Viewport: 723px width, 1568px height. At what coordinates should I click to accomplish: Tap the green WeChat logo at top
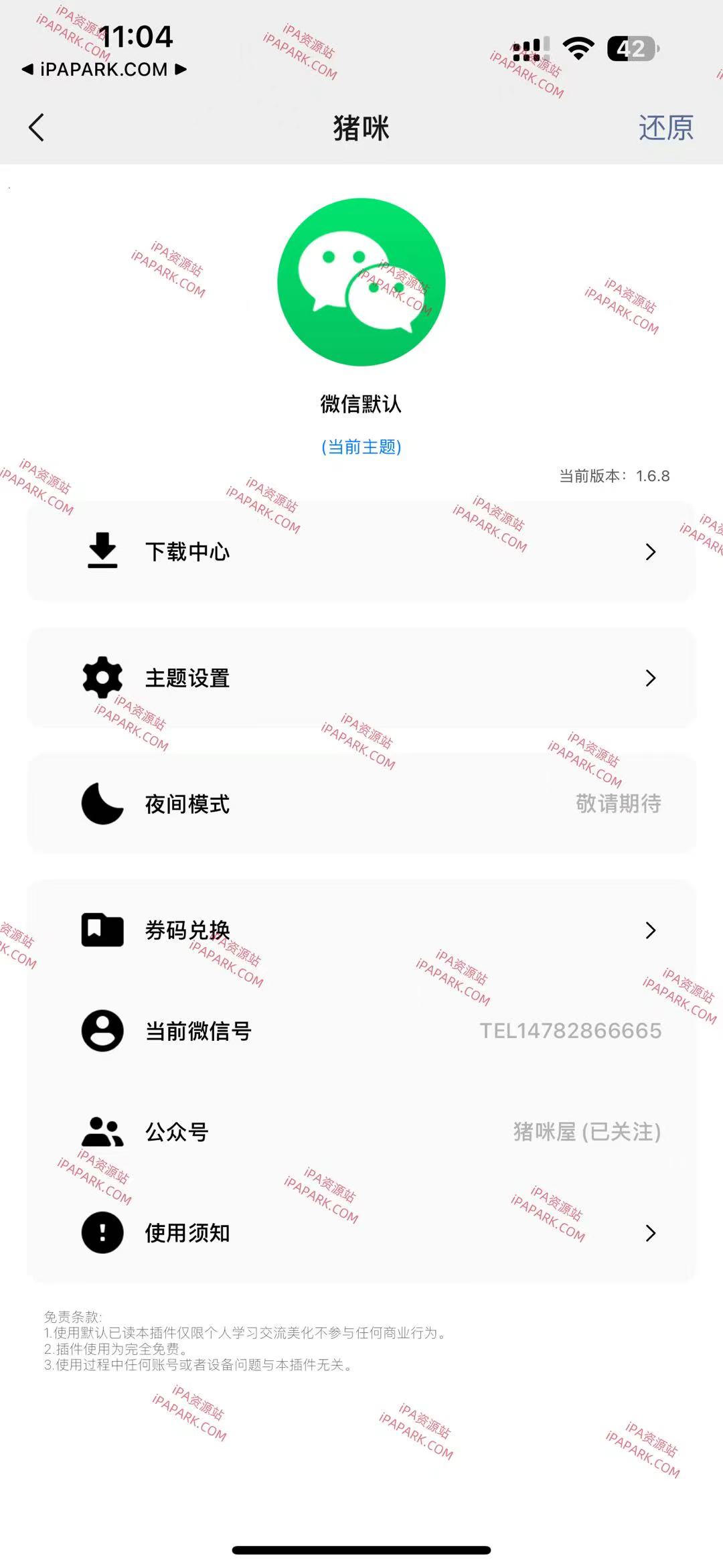361,282
